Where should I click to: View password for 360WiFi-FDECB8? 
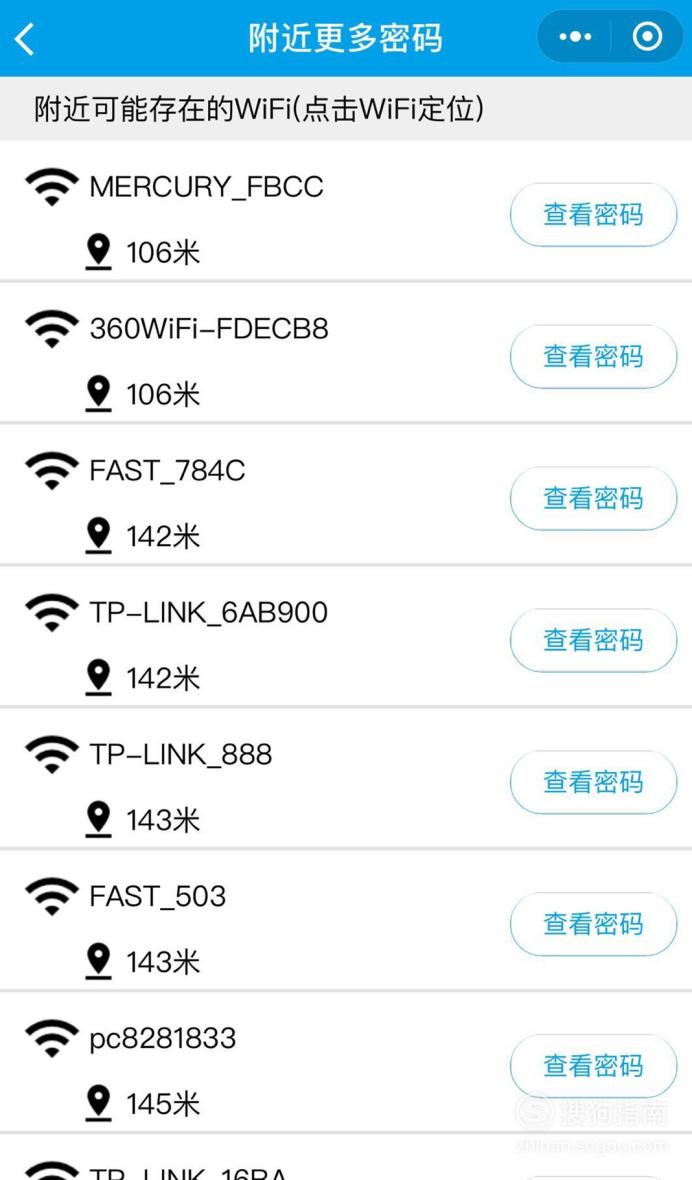[593, 357]
